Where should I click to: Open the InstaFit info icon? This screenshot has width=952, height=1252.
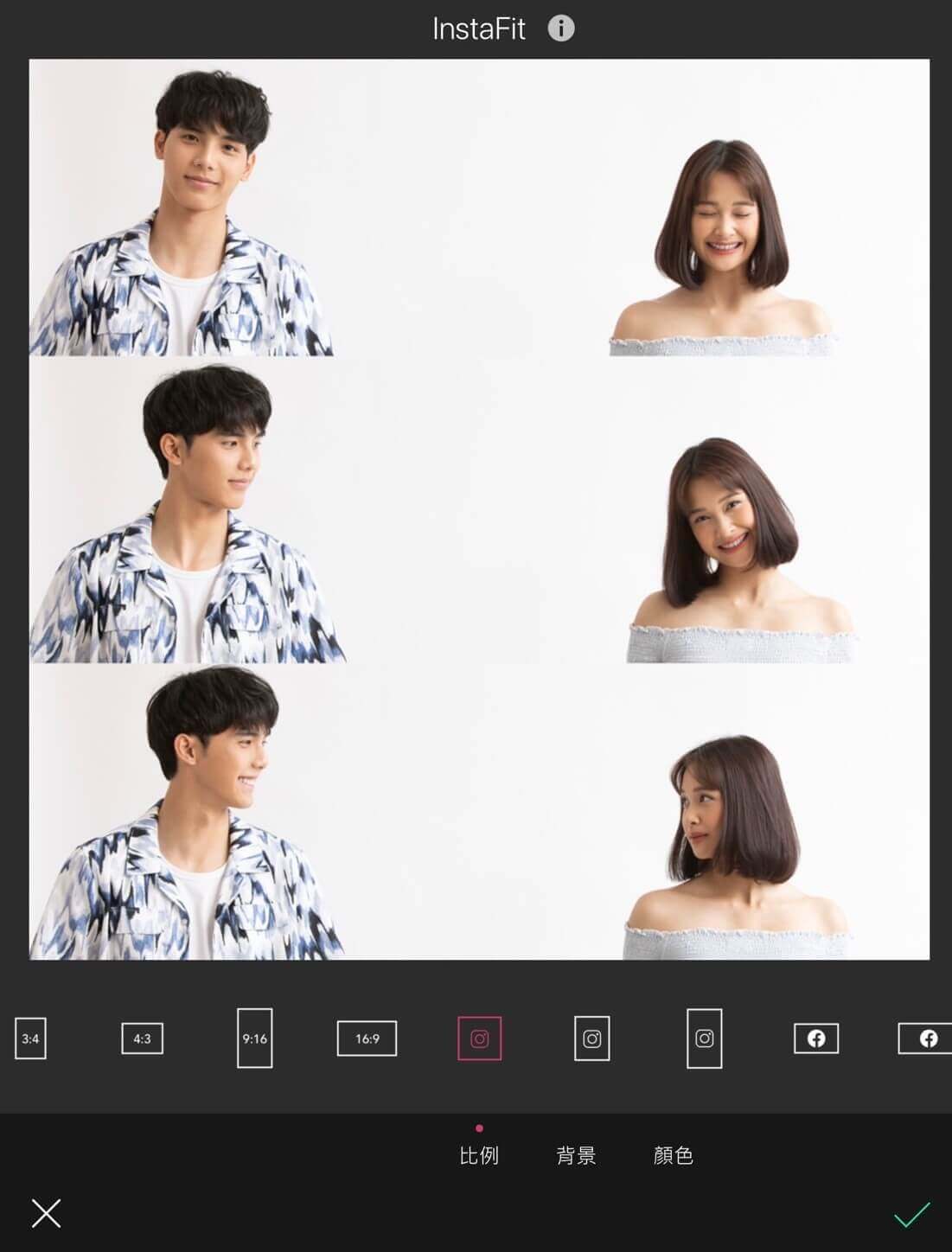(x=561, y=29)
